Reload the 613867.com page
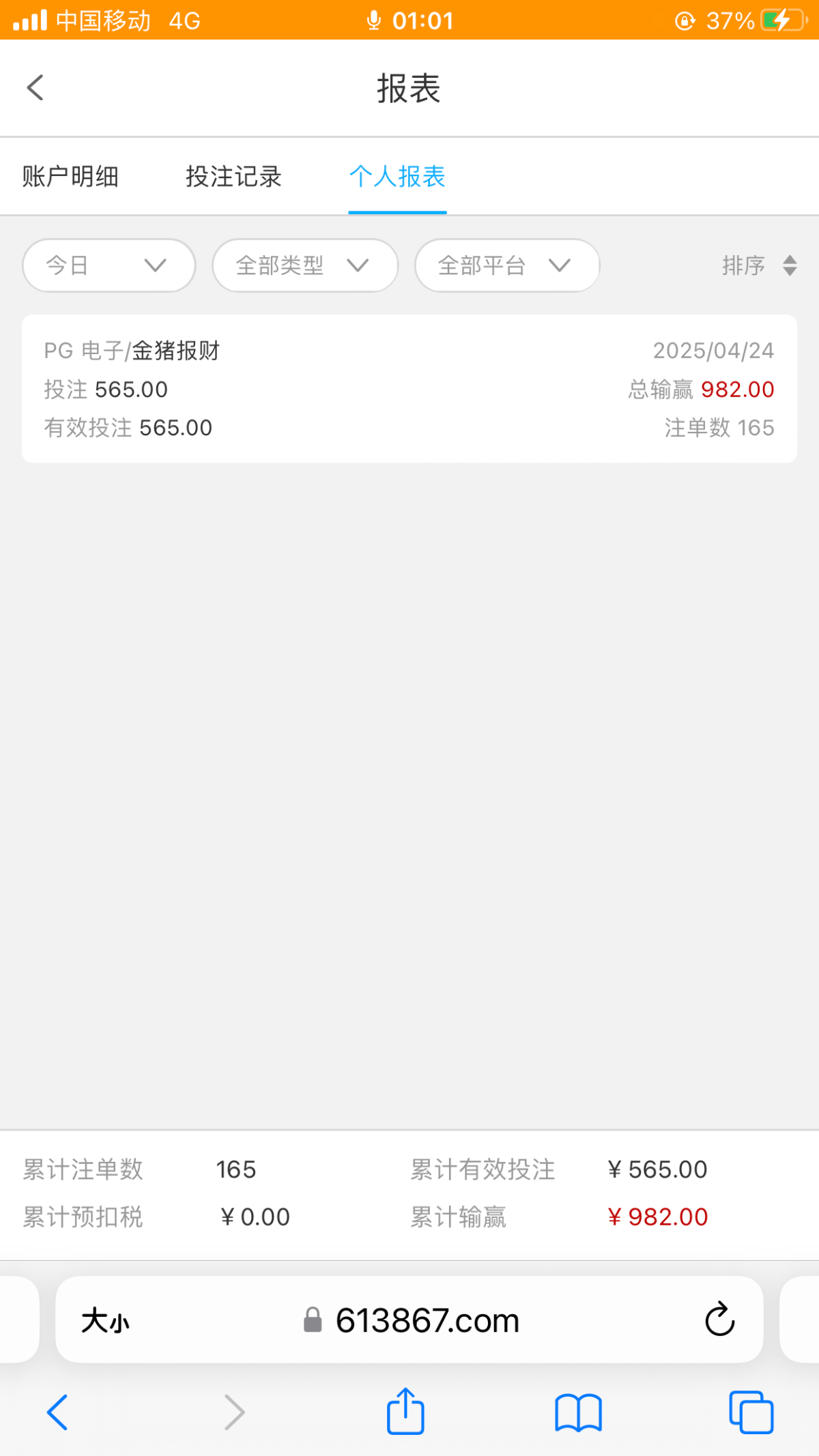Viewport: 819px width, 1456px height. click(x=719, y=1320)
